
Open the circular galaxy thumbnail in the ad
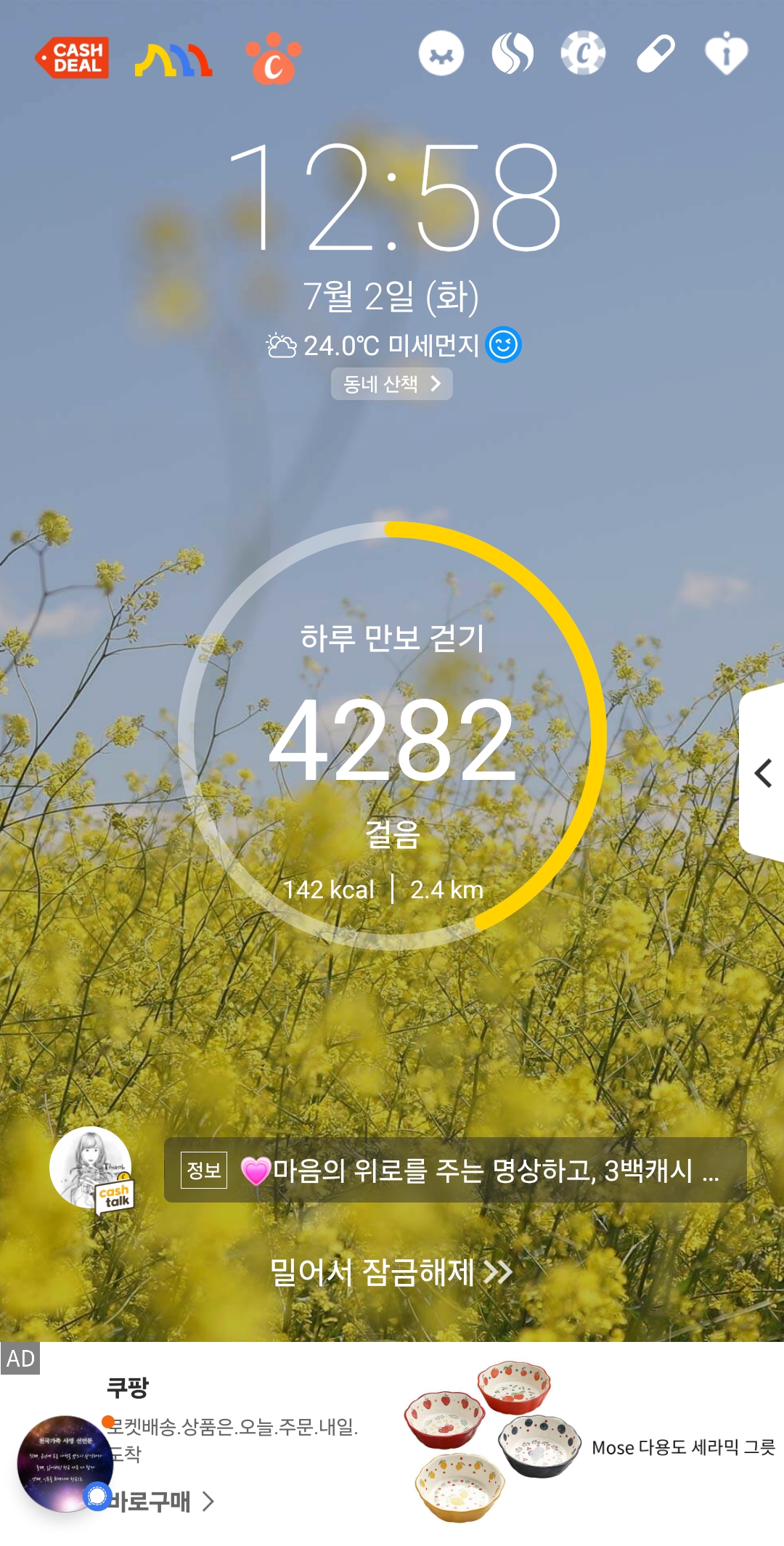click(x=64, y=1462)
